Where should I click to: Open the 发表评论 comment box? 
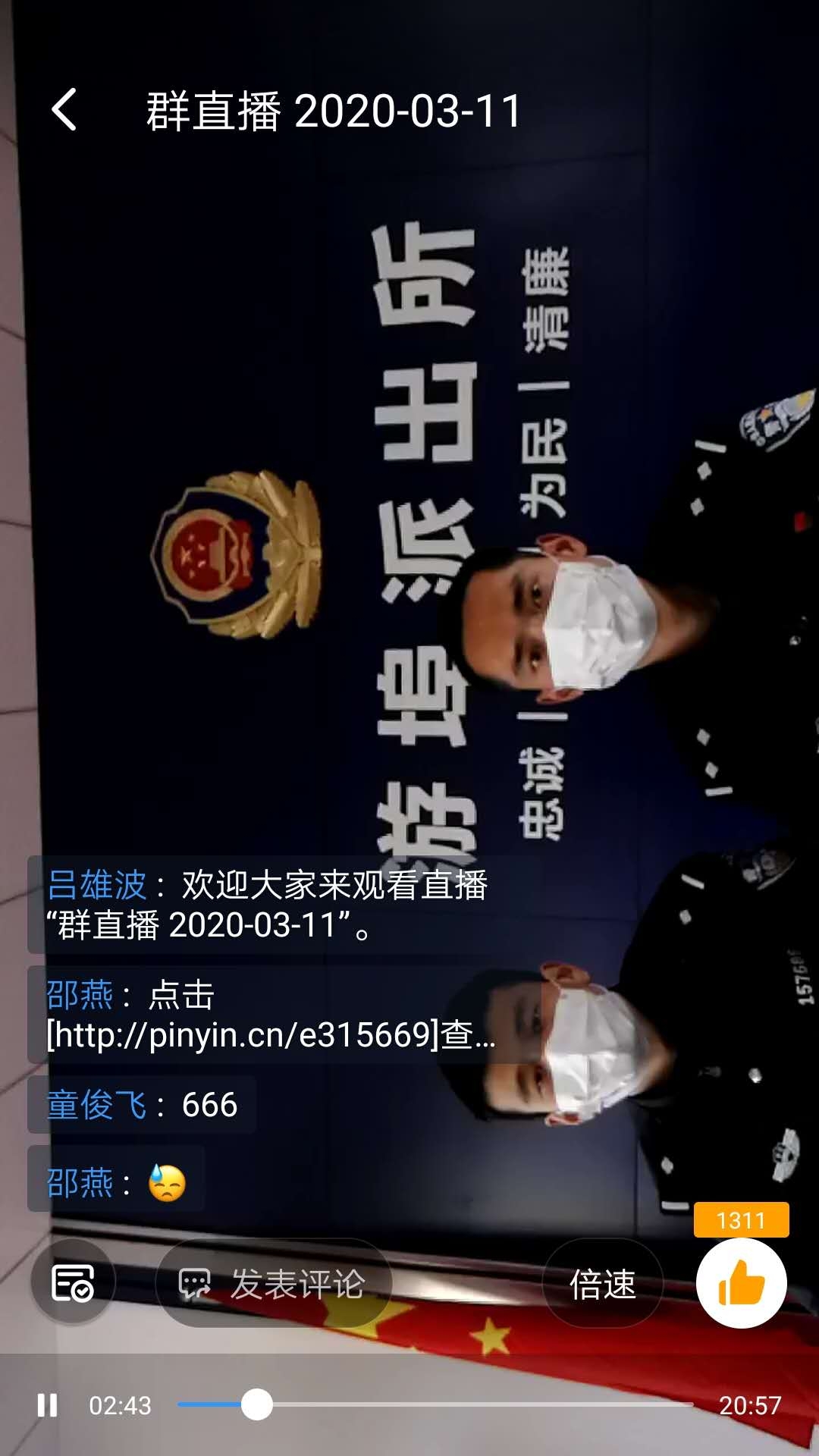point(274,1283)
